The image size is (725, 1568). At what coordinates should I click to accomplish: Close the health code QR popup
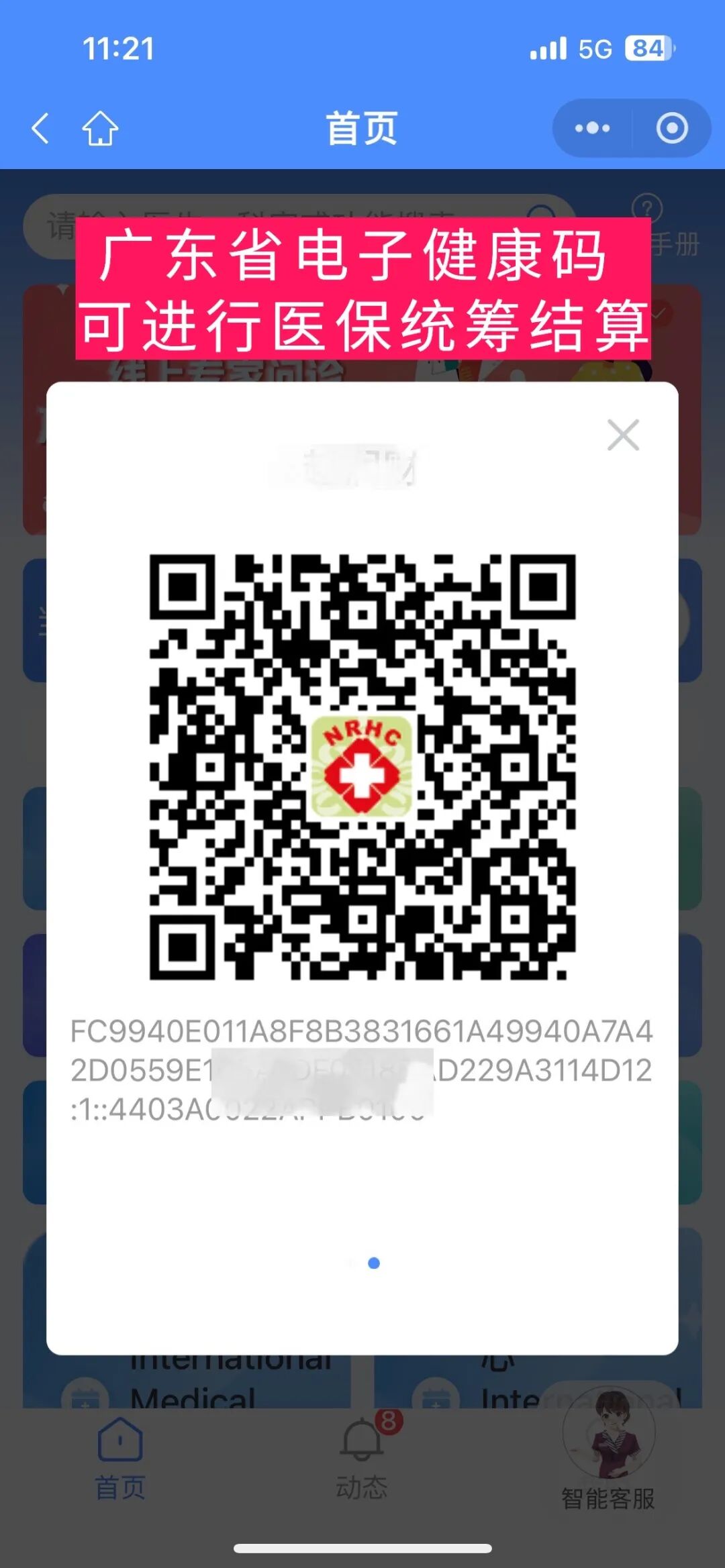tap(623, 435)
